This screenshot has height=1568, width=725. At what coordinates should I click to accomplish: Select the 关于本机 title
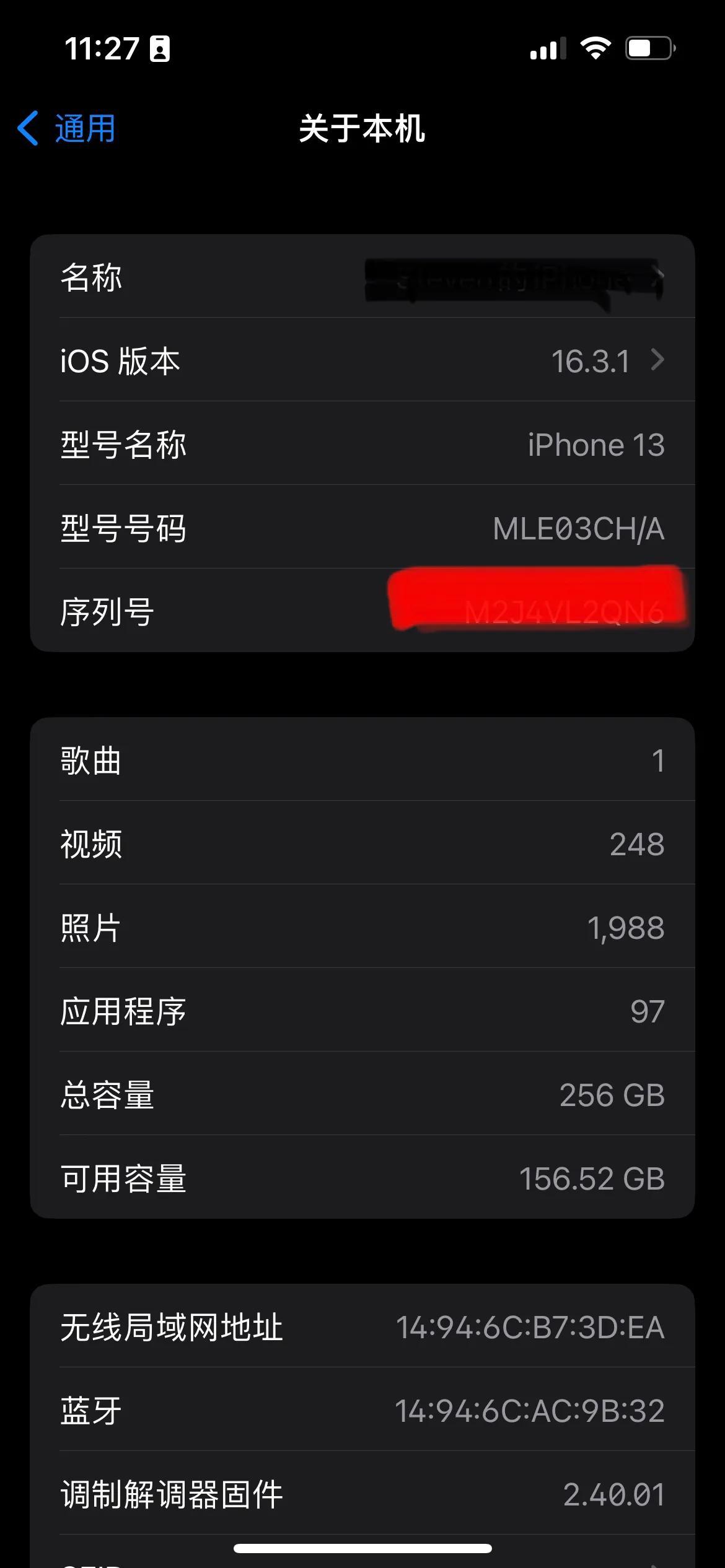coord(362,129)
